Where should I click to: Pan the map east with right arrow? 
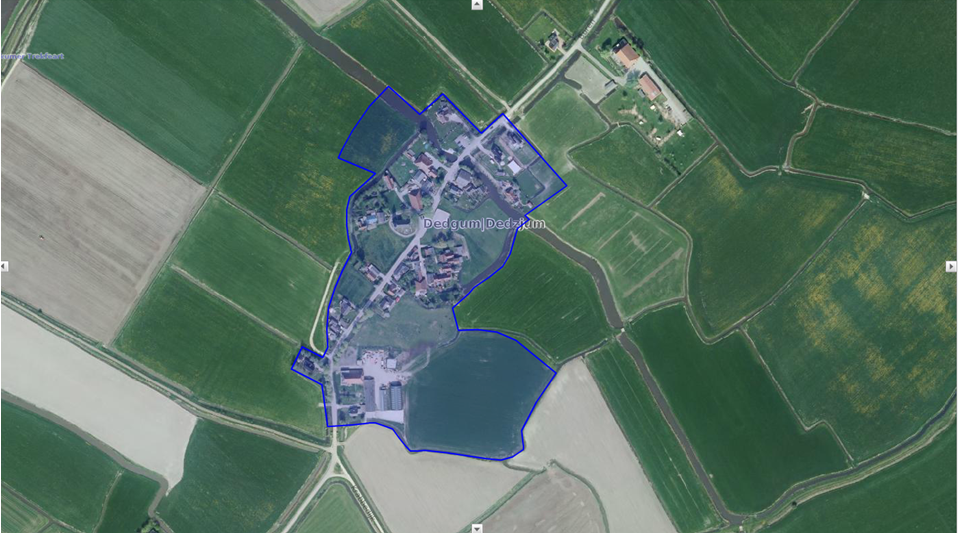point(951,266)
